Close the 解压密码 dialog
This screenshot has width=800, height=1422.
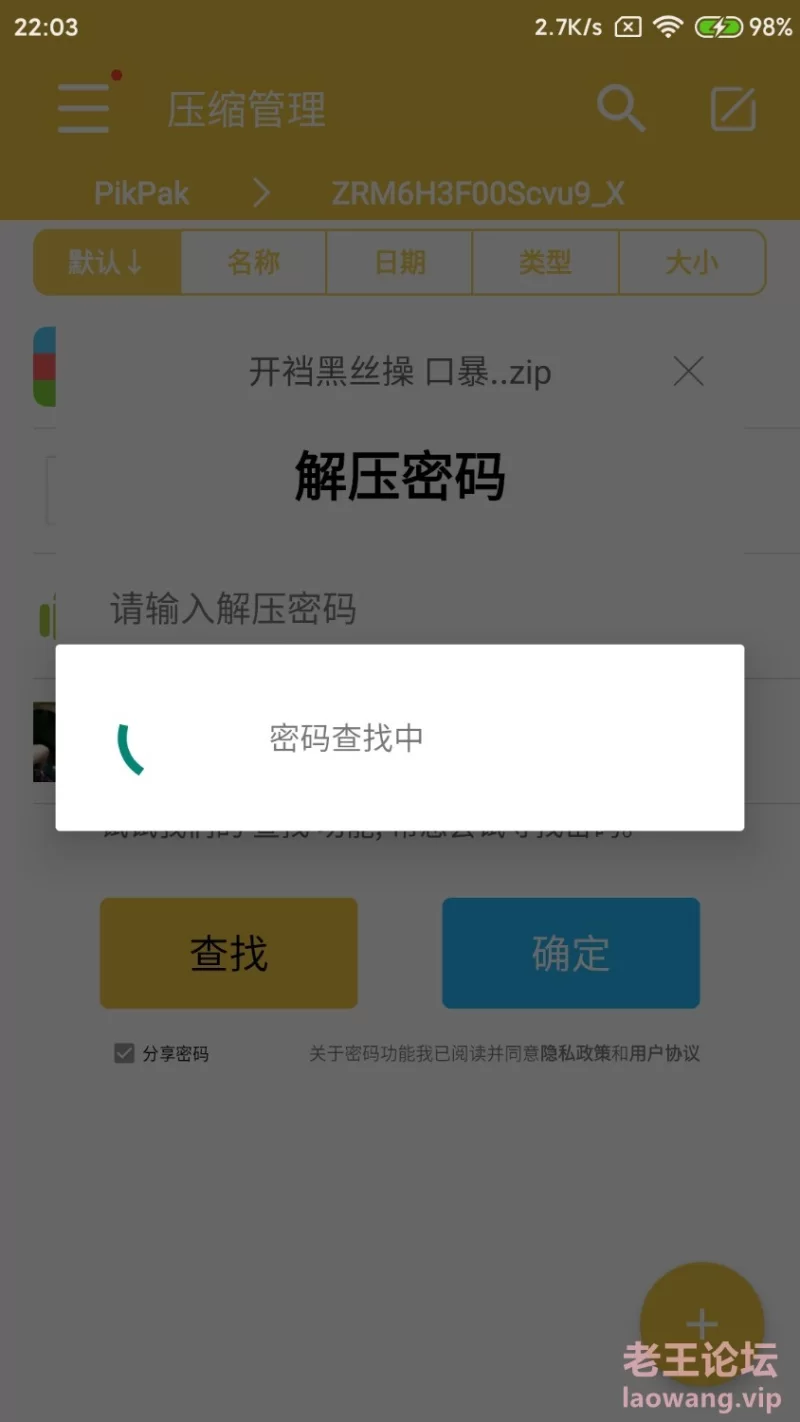[688, 372]
